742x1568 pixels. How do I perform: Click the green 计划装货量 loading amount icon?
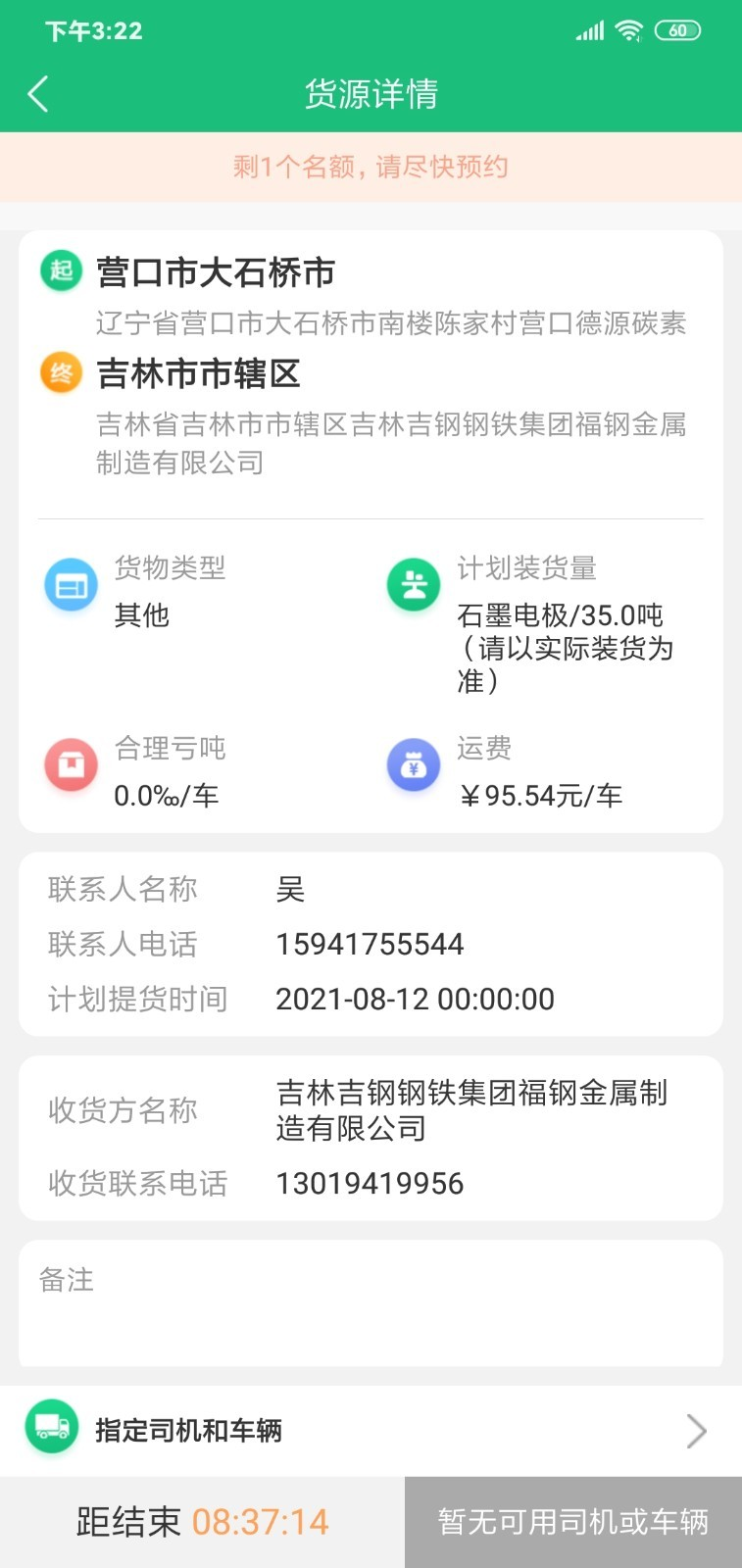point(414,583)
